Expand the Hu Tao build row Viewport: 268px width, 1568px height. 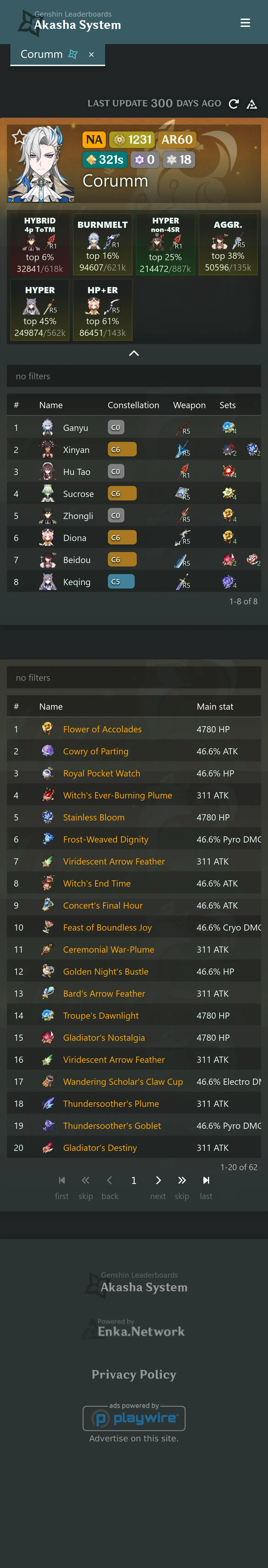click(x=134, y=472)
